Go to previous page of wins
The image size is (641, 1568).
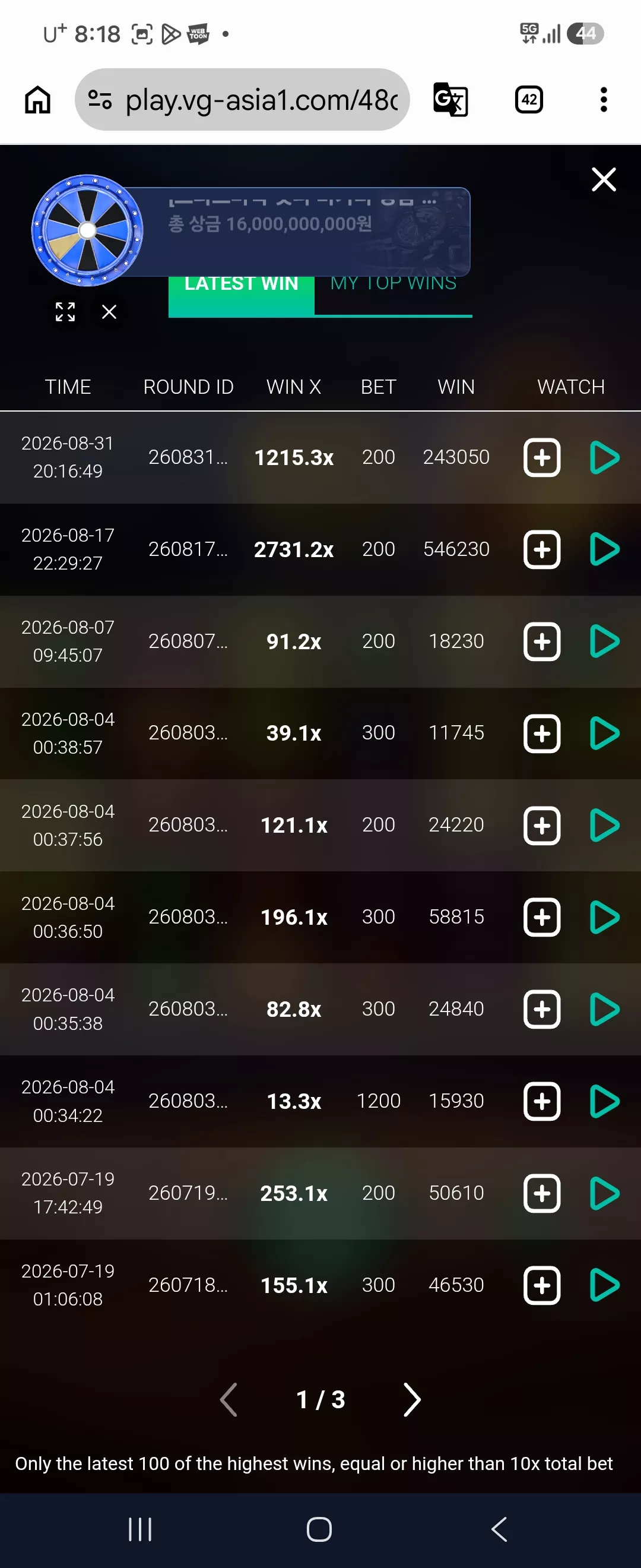pyautogui.click(x=229, y=1399)
